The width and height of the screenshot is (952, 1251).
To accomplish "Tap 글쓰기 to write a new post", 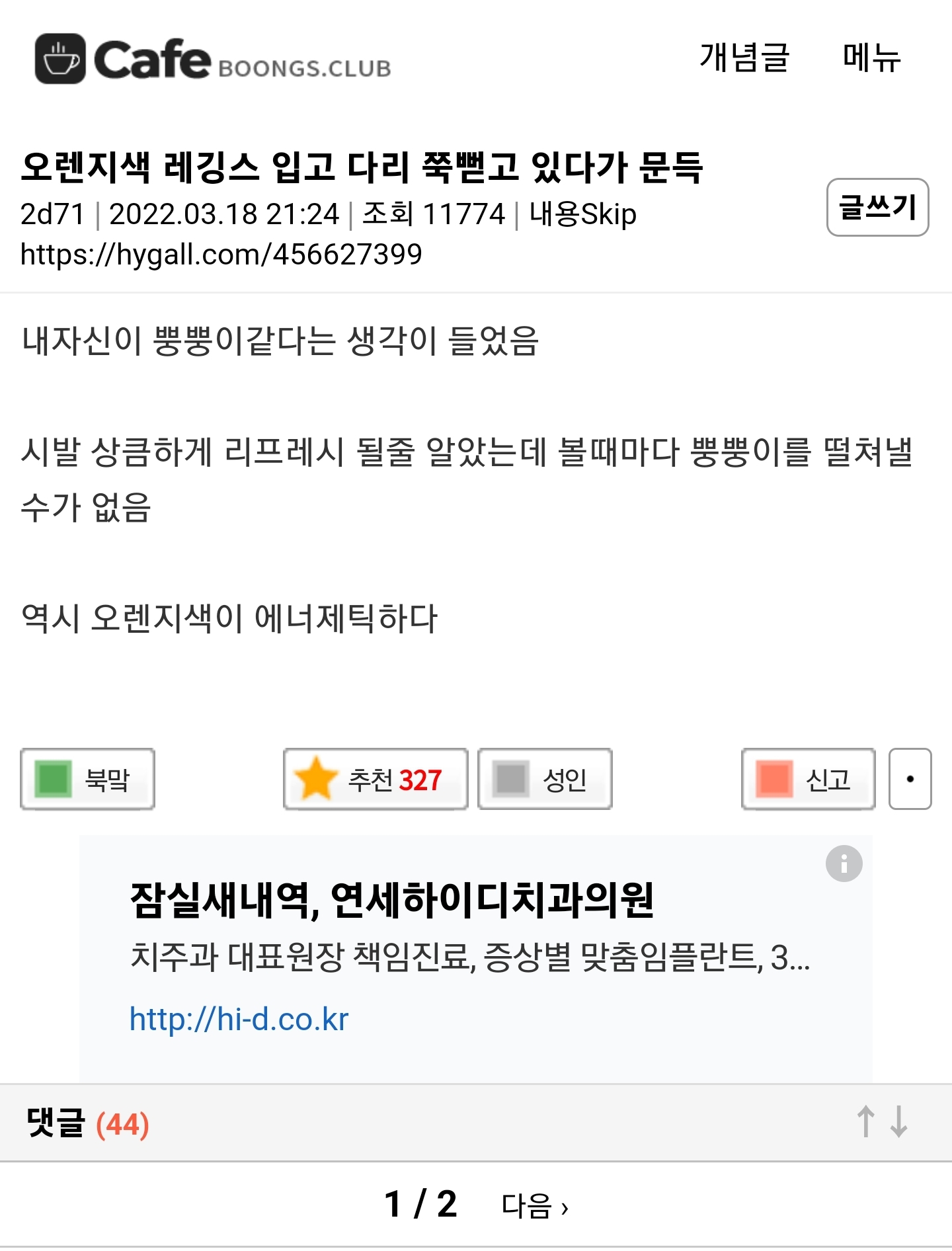I will (877, 208).
